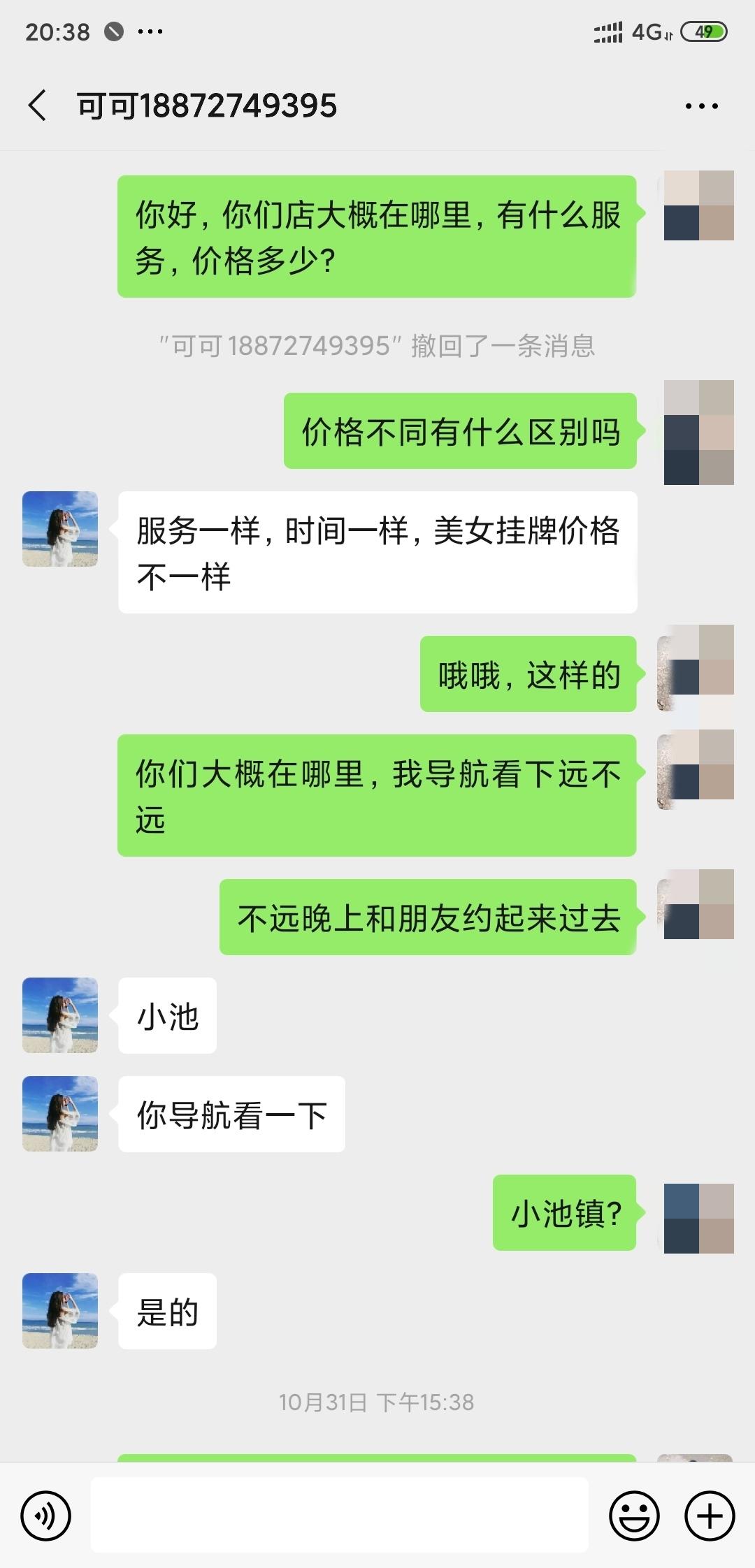Open the emoji sticker panel

coord(634,1516)
